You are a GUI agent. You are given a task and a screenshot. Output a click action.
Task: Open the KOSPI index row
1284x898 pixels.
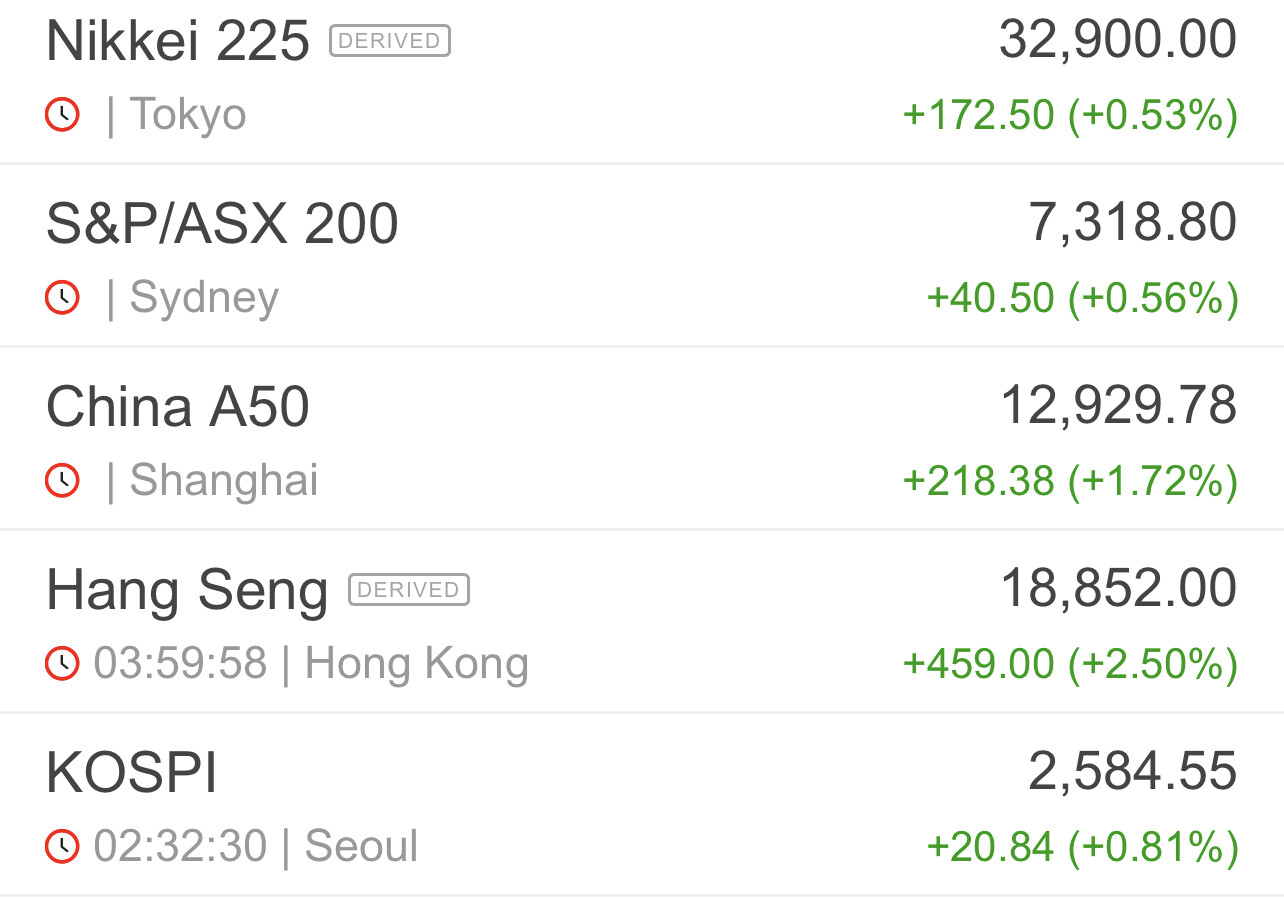click(x=132, y=774)
